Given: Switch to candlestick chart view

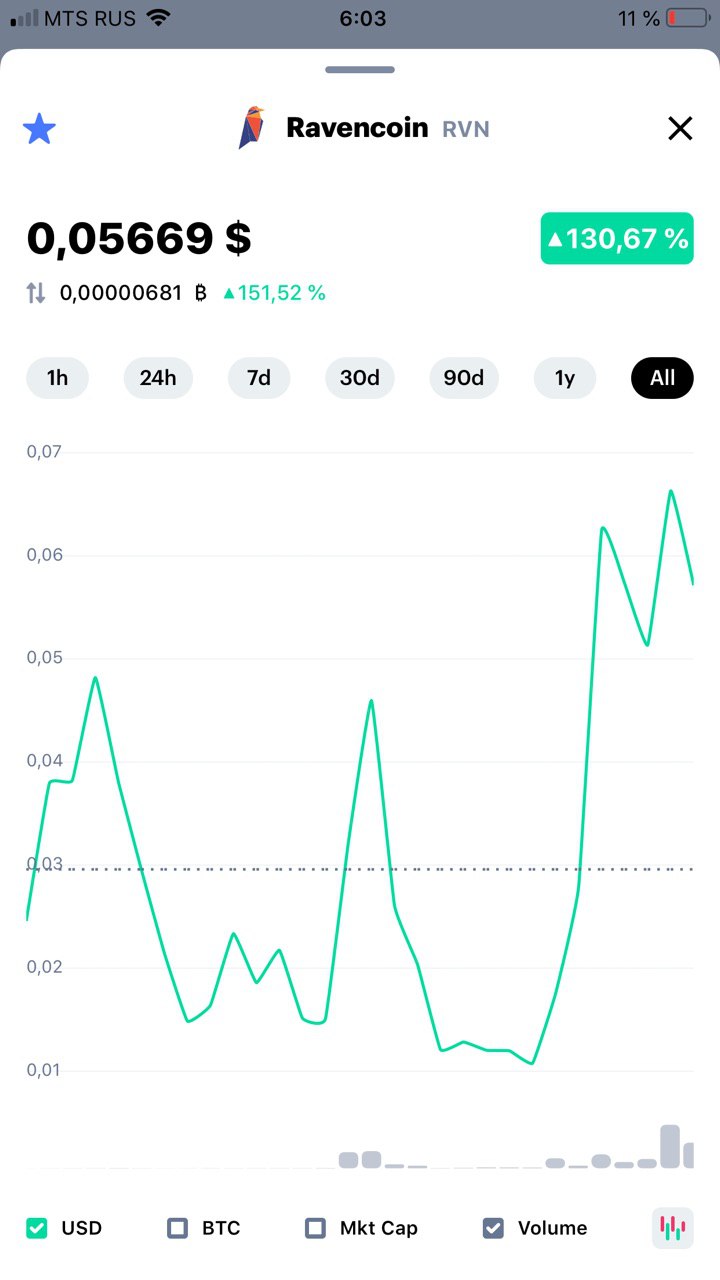Looking at the screenshot, I should [673, 1228].
